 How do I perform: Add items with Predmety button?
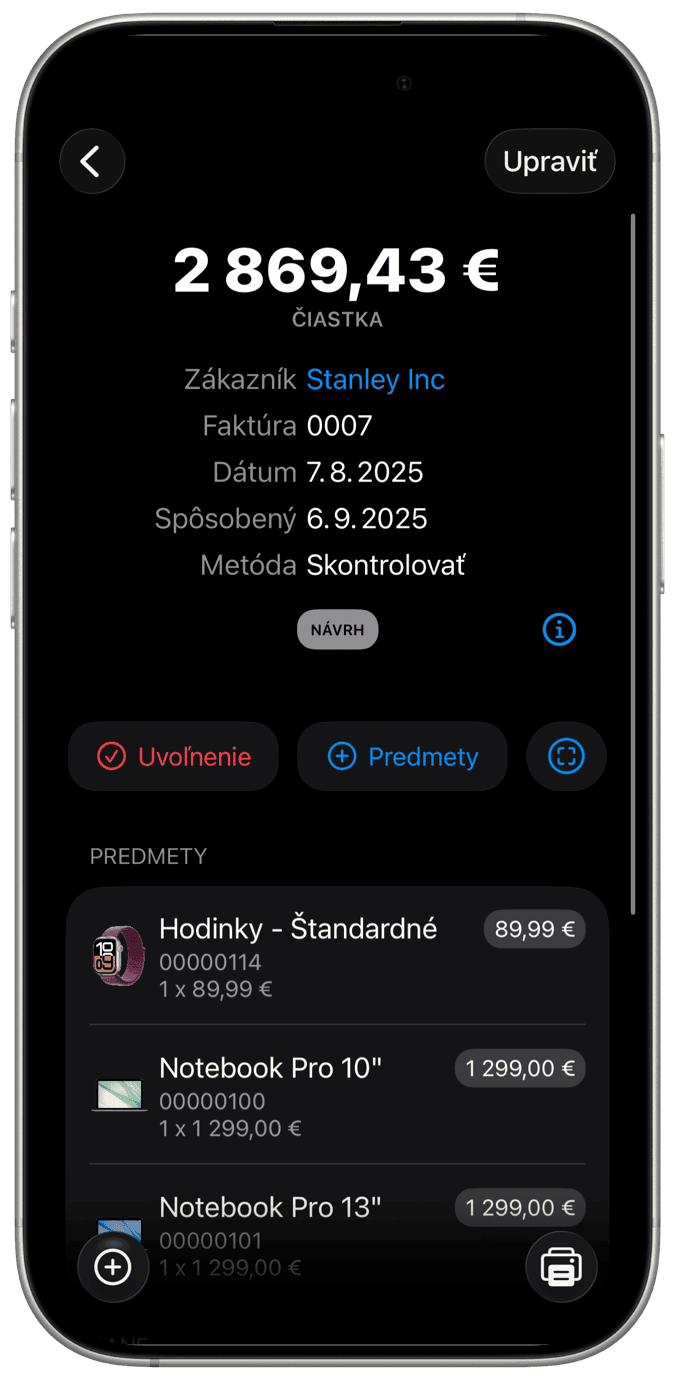(x=402, y=757)
